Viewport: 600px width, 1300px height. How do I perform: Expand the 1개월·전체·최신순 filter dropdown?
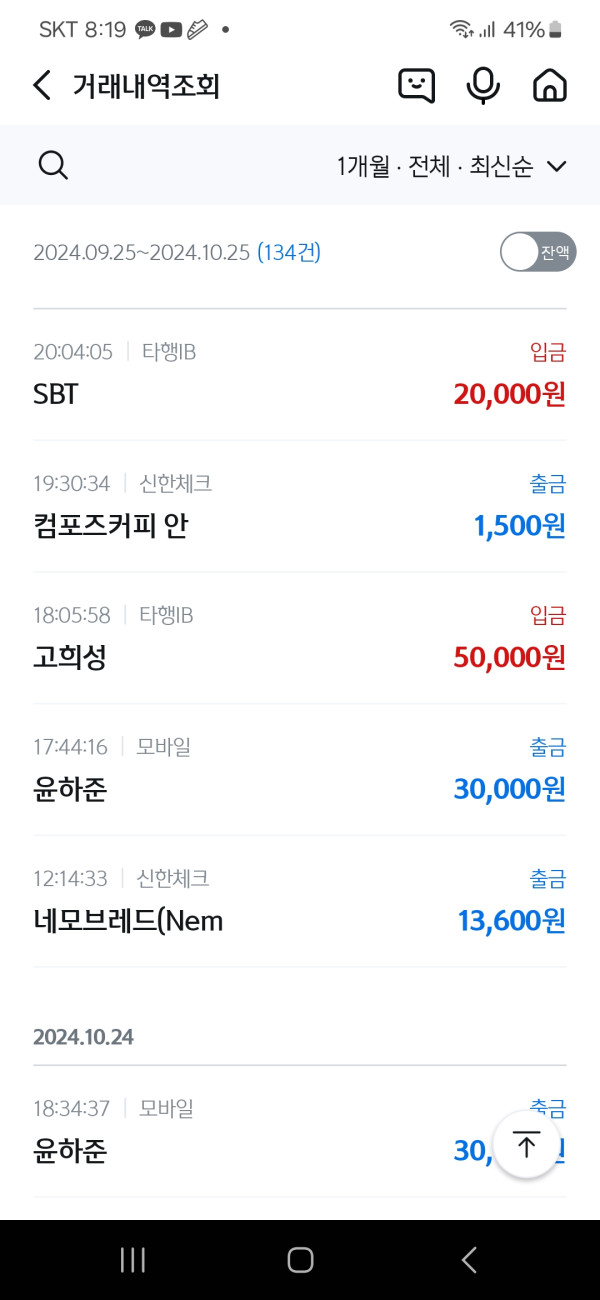click(x=452, y=167)
